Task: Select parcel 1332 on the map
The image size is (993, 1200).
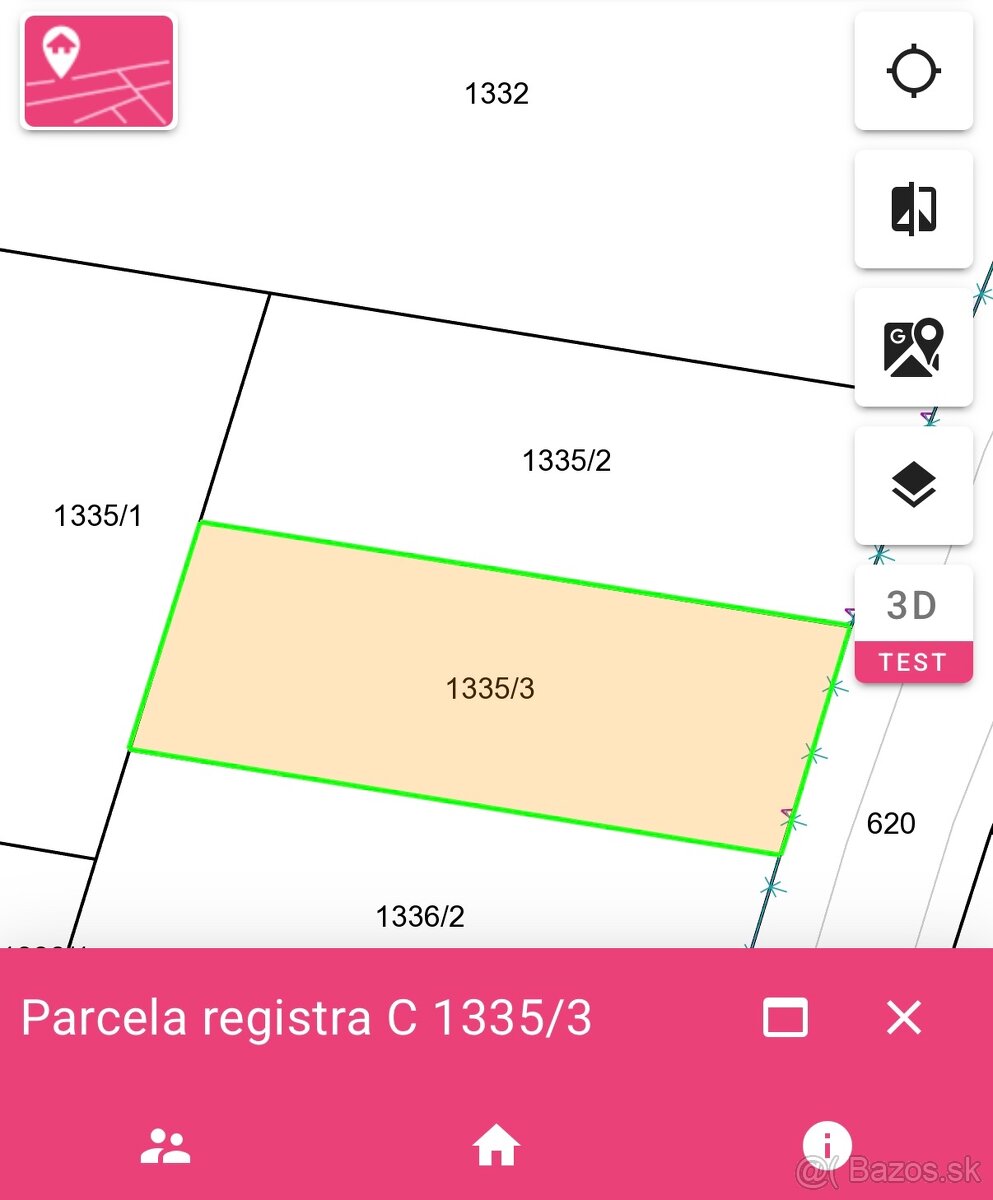Action: tap(496, 94)
